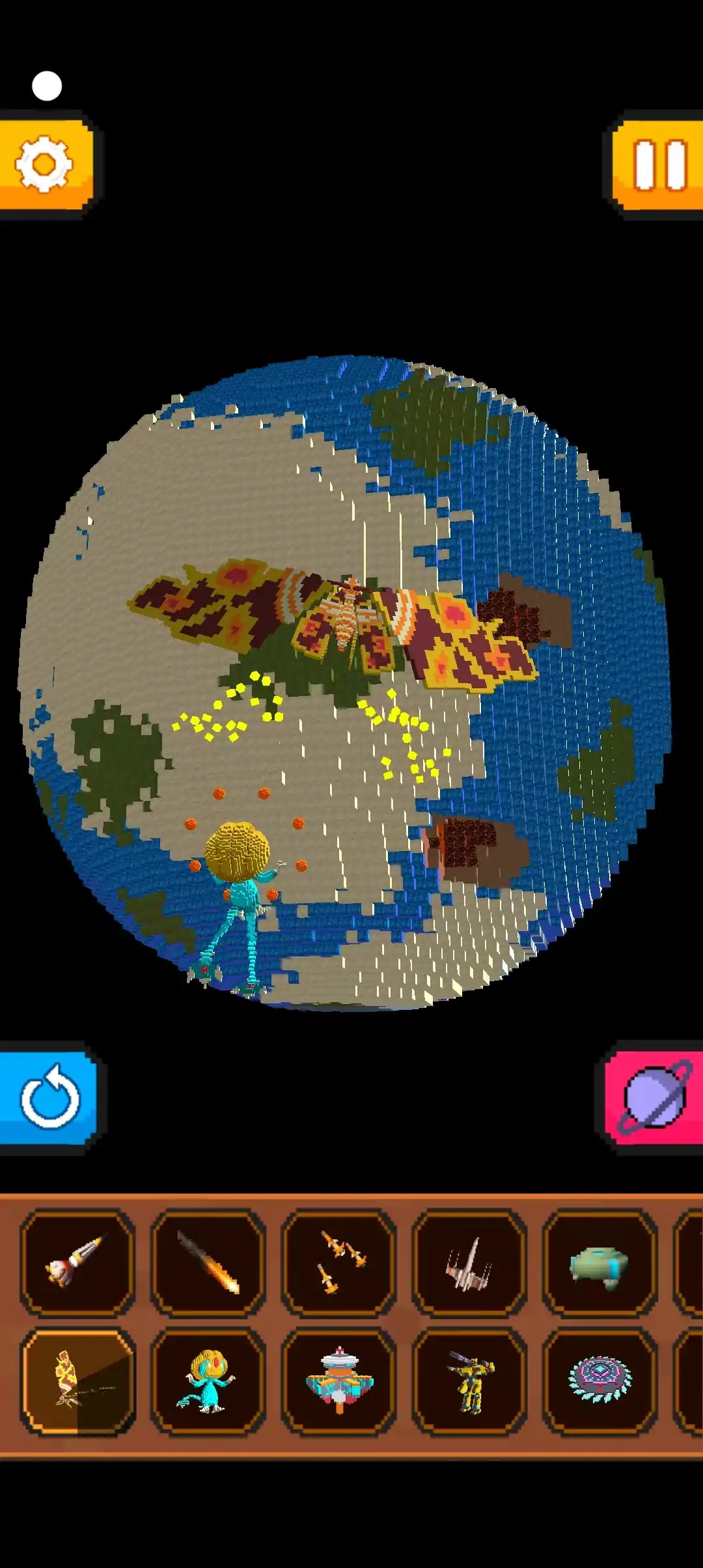The width and height of the screenshot is (703, 1568).
Task: Select the yellow robot mech
Action: pyautogui.click(x=469, y=1380)
